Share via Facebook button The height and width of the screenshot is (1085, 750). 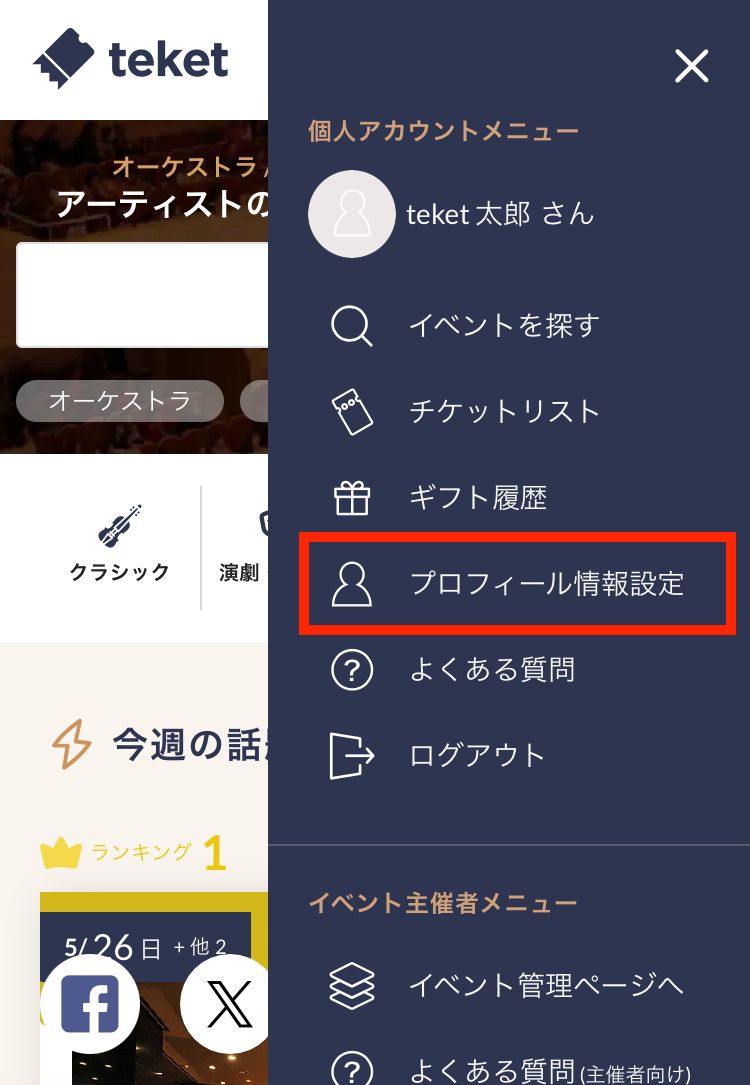[90, 1004]
